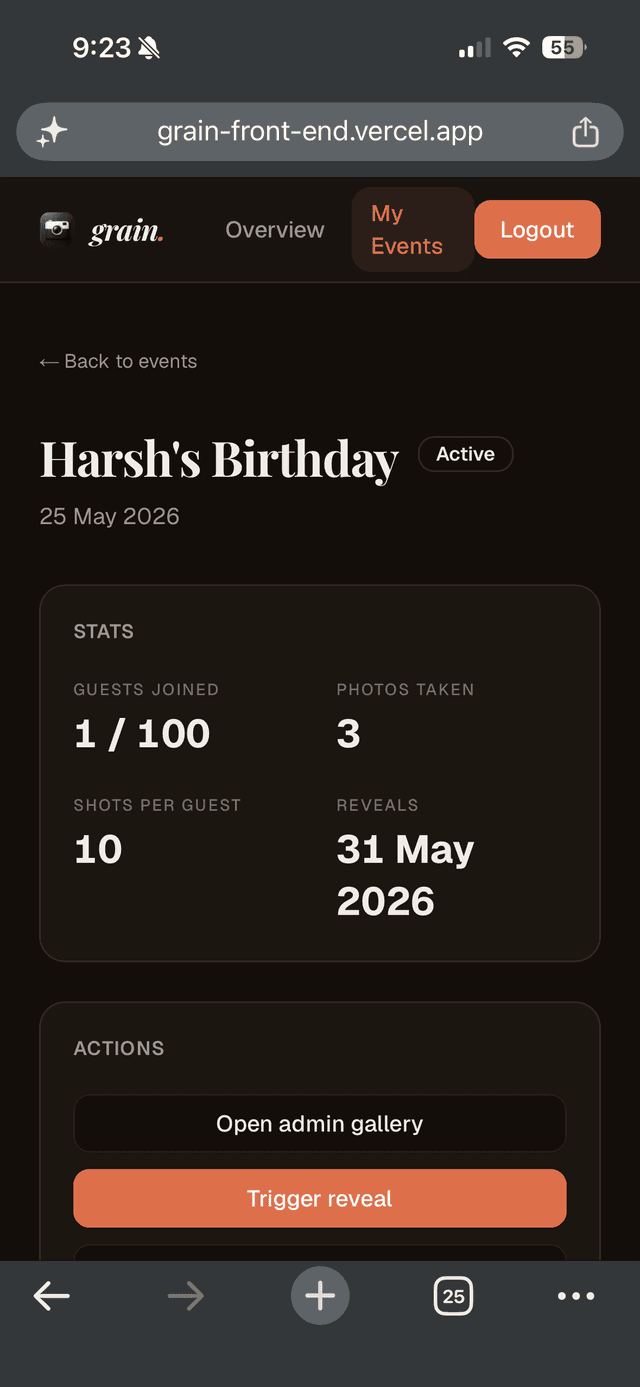Tap the URL address field
The image size is (640, 1387).
tap(320, 132)
